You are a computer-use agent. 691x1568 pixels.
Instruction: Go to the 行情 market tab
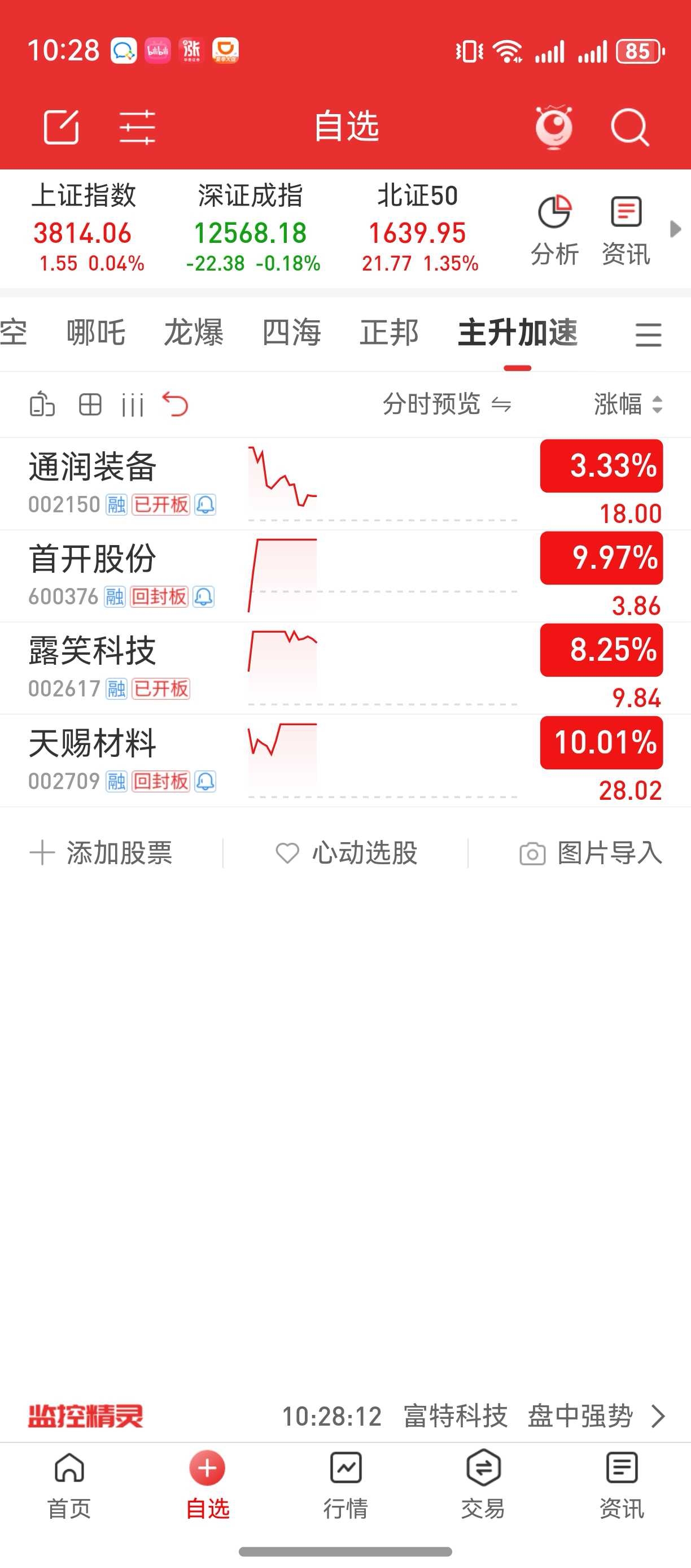coord(345,1484)
